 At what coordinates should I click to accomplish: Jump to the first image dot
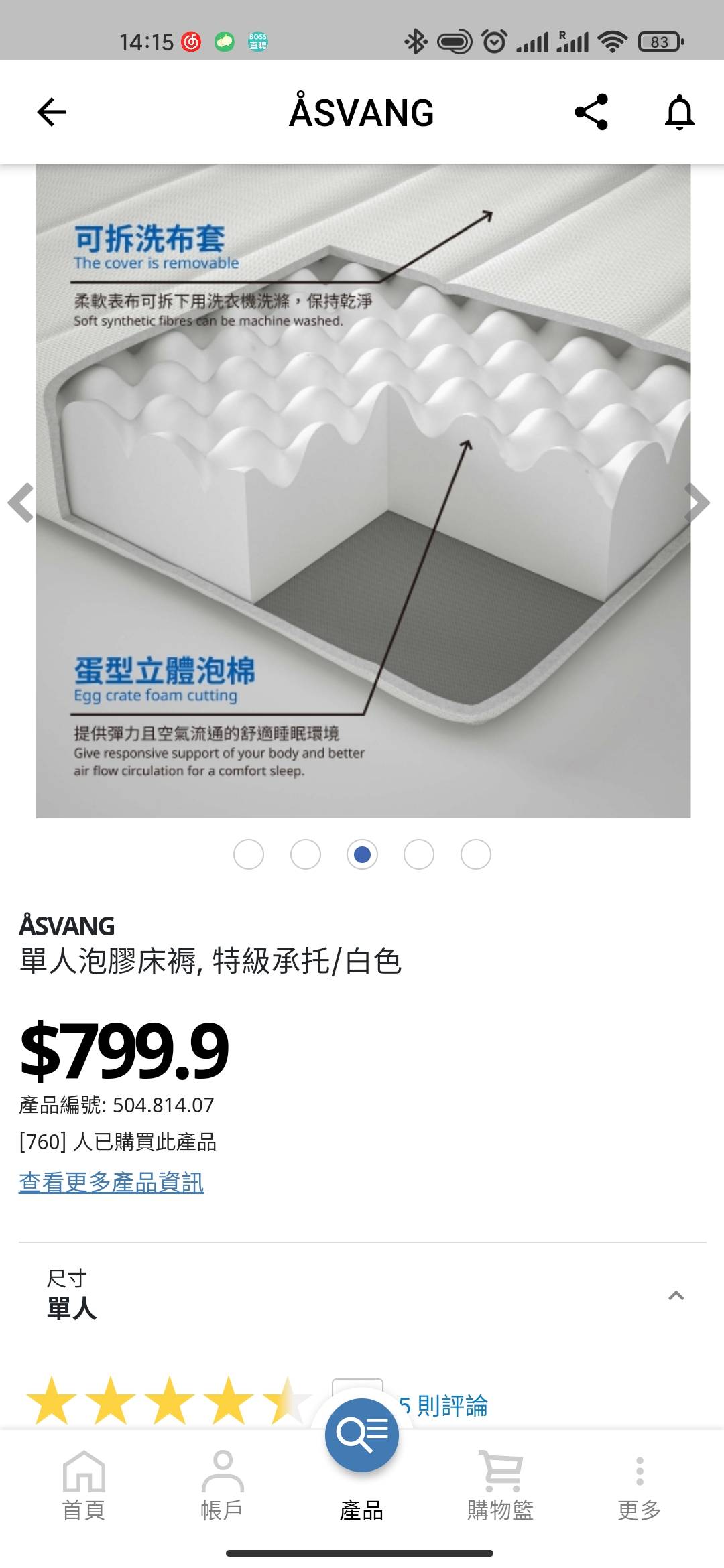249,854
